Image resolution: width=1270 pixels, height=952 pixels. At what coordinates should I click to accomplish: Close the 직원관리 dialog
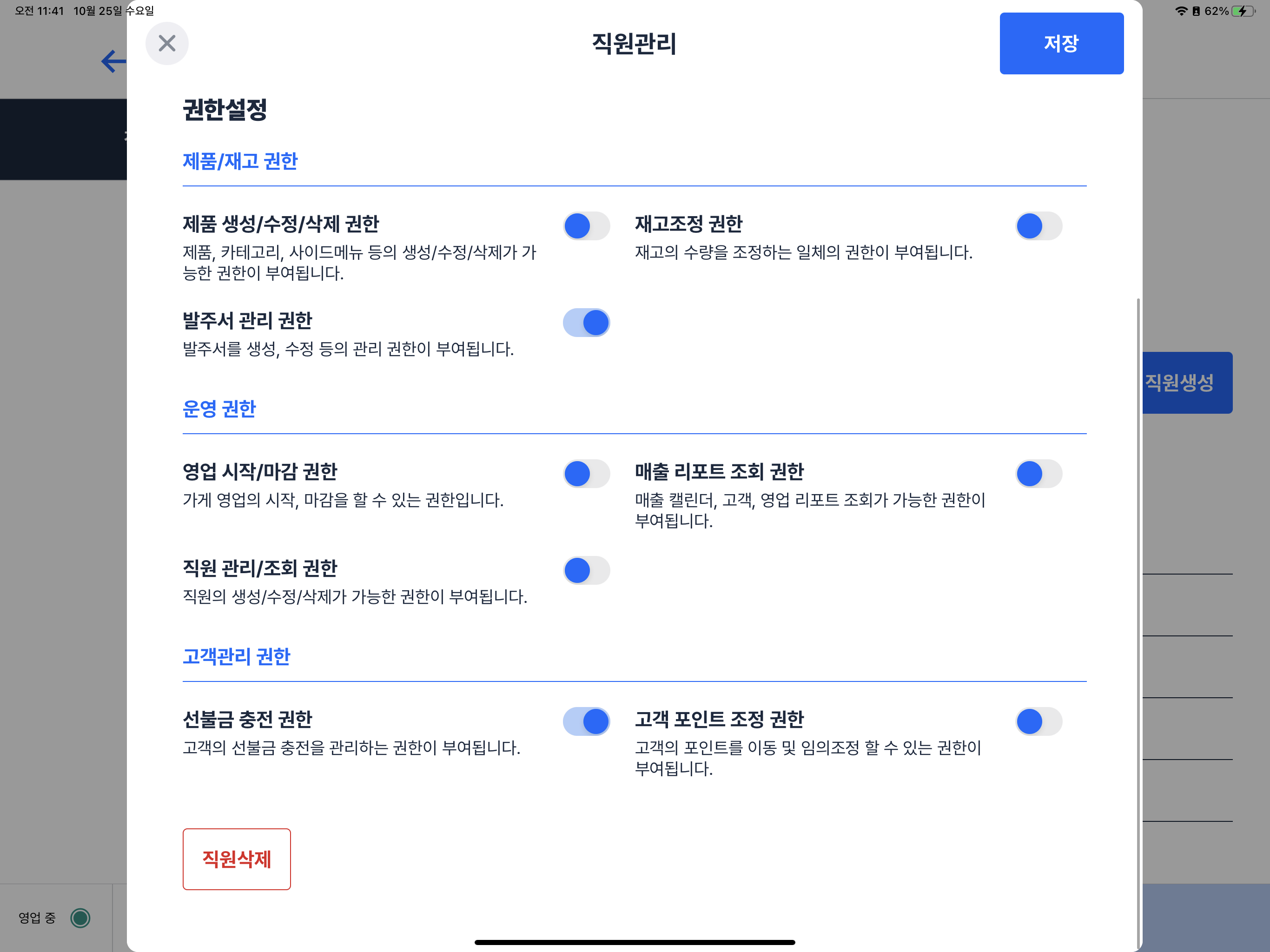pos(166,43)
